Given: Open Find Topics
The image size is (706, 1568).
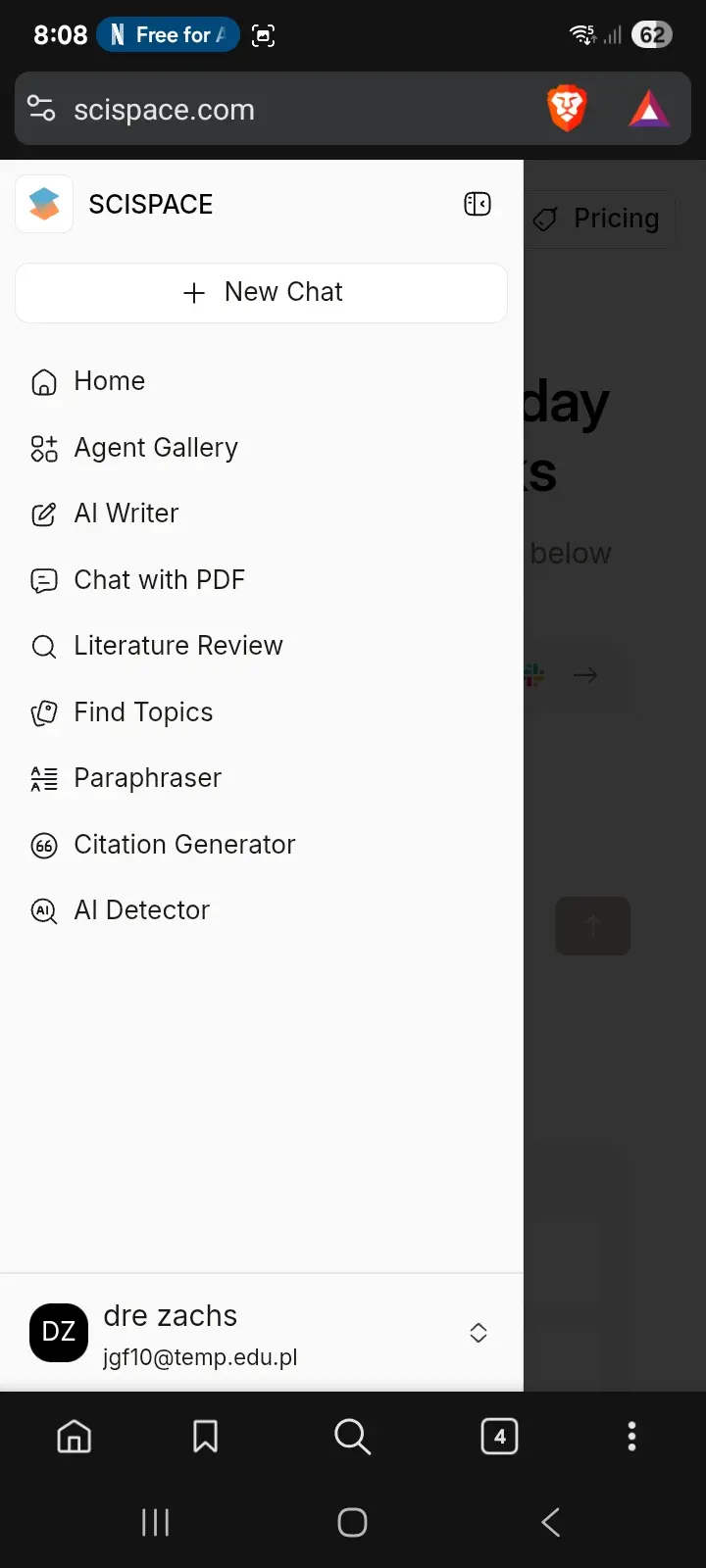Looking at the screenshot, I should tap(262, 712).
